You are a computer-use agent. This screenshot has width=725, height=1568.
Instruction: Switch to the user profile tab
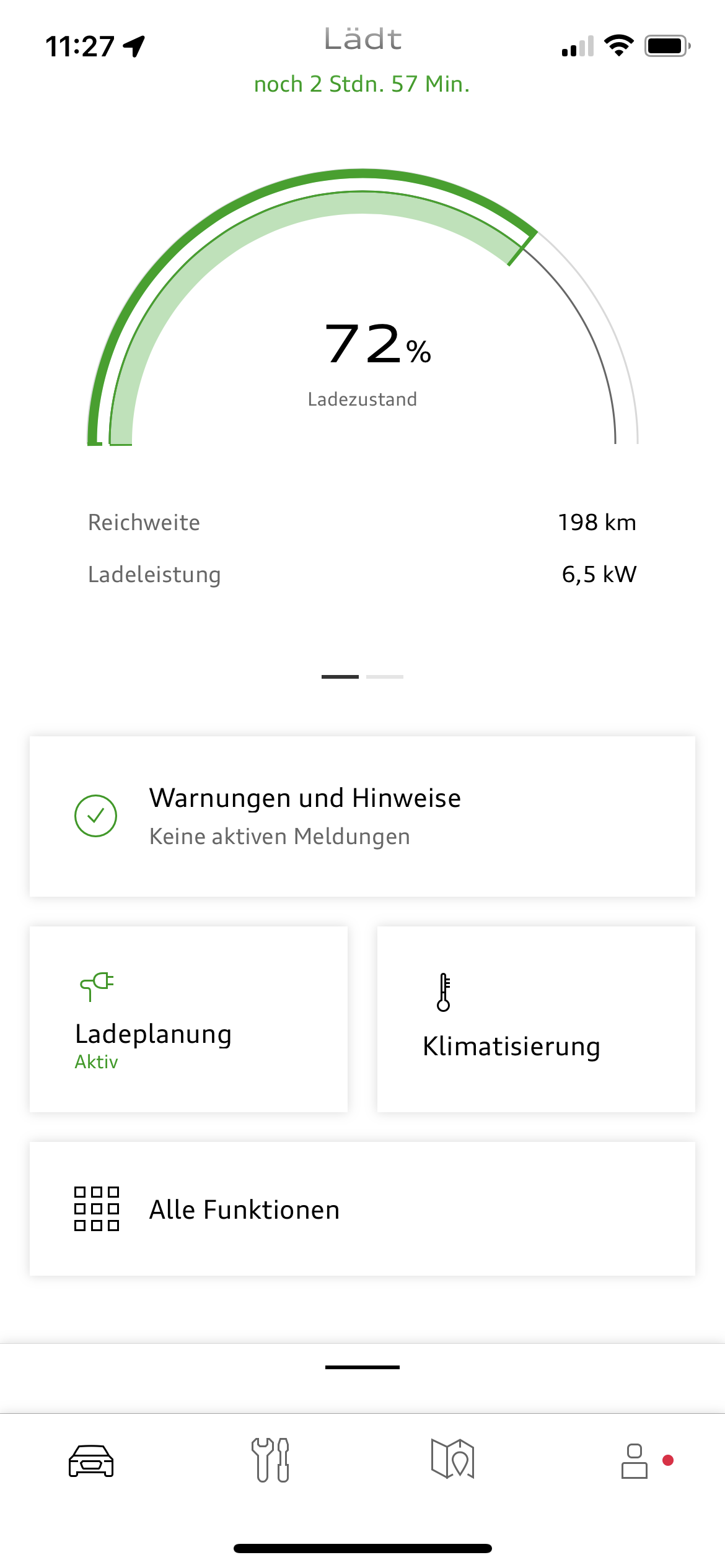[635, 1461]
